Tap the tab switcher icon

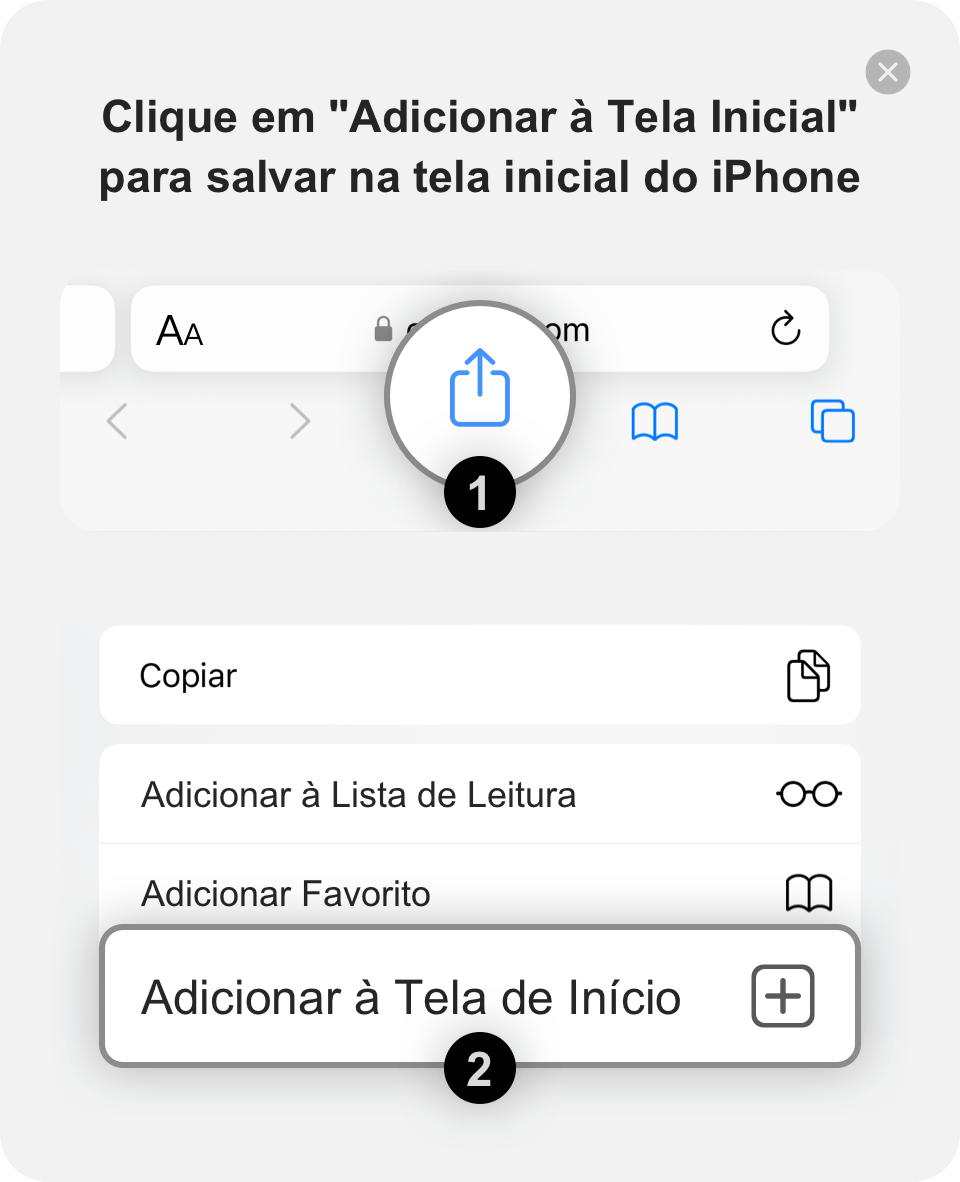[x=833, y=421]
